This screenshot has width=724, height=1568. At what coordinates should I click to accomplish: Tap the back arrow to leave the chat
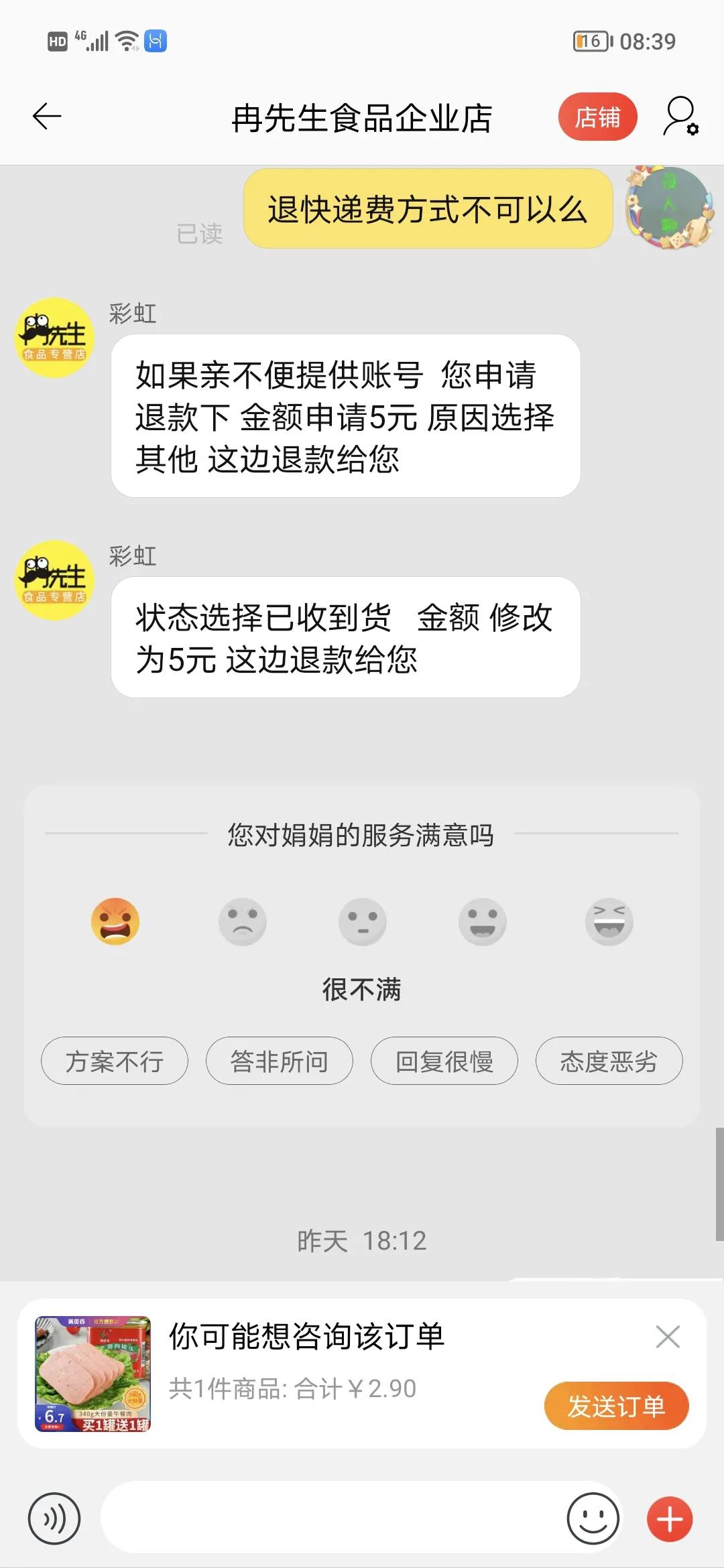[x=44, y=117]
